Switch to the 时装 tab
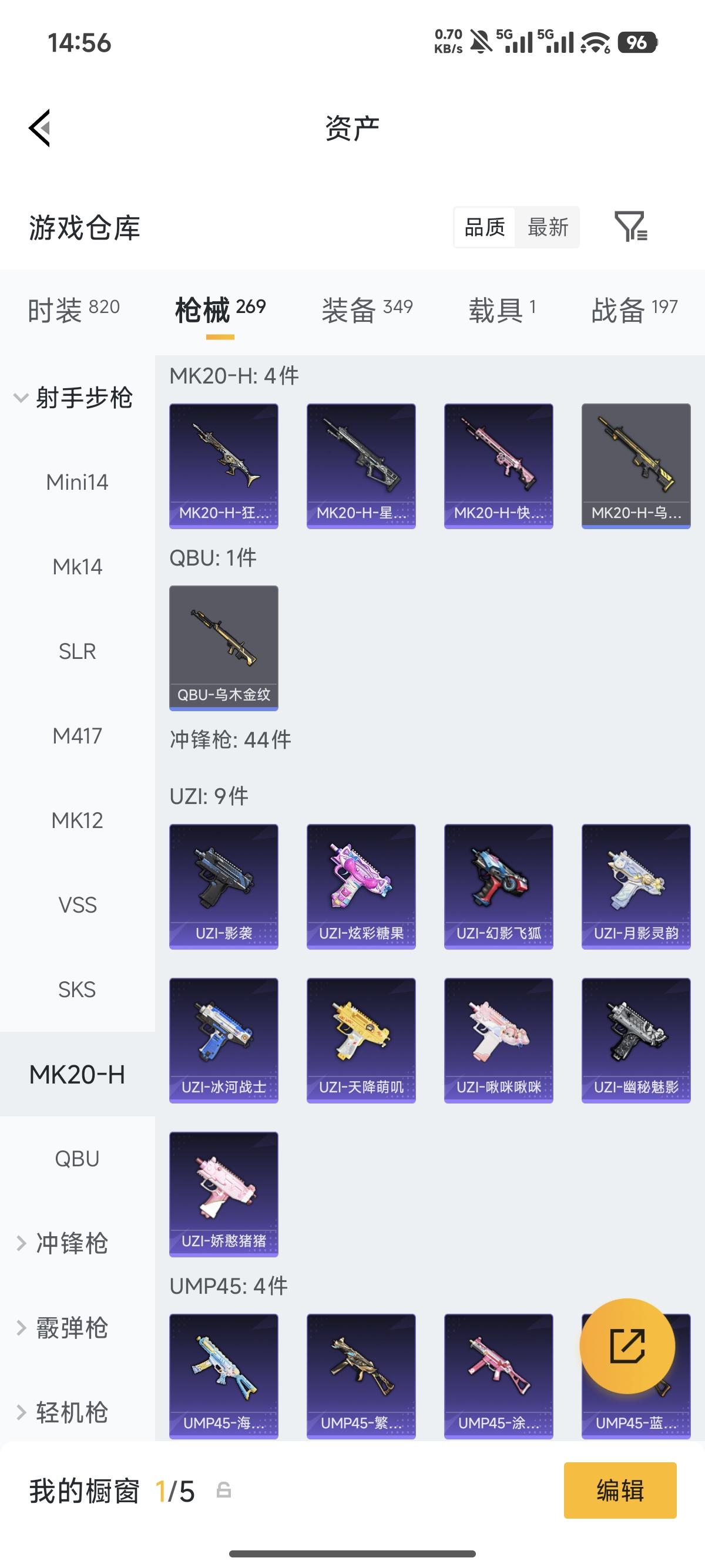 [x=73, y=310]
